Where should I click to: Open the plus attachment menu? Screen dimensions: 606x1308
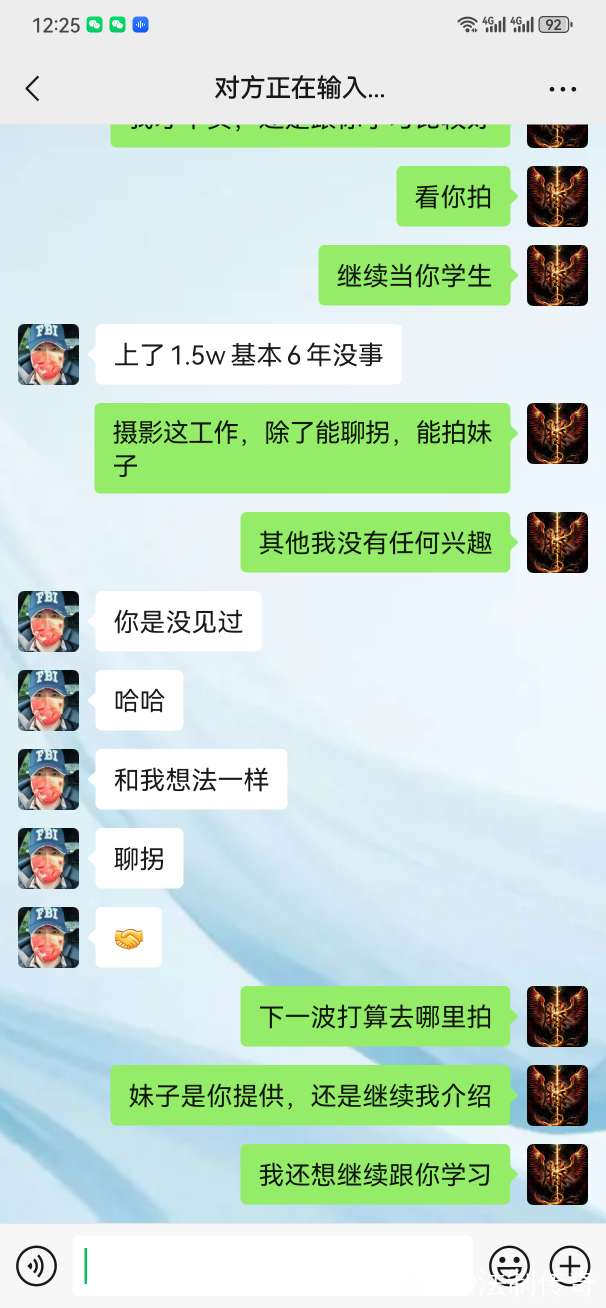[x=570, y=1266]
